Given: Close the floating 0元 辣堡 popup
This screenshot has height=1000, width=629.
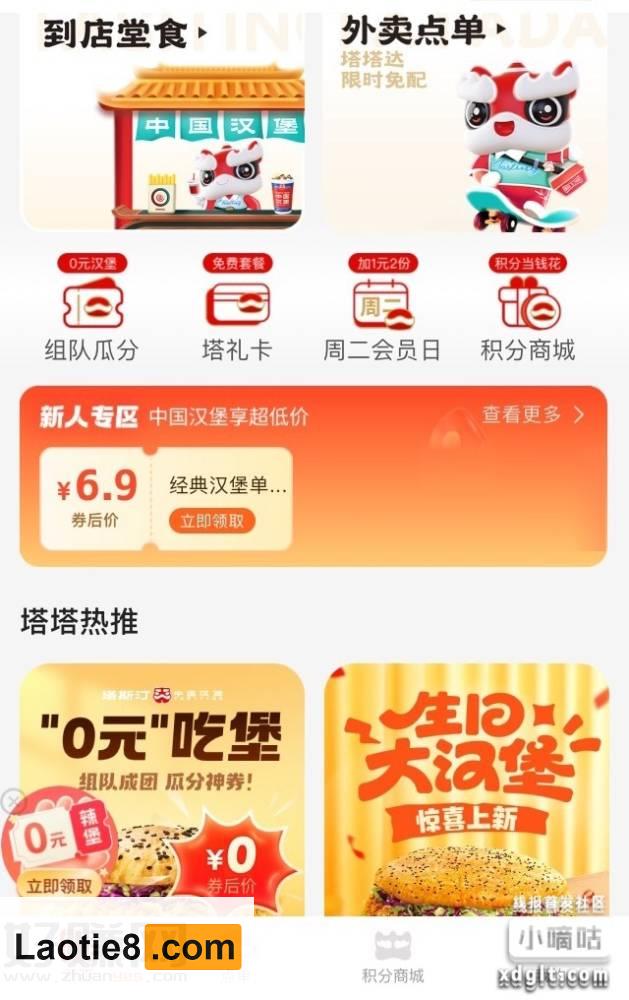Looking at the screenshot, I should click(12, 801).
